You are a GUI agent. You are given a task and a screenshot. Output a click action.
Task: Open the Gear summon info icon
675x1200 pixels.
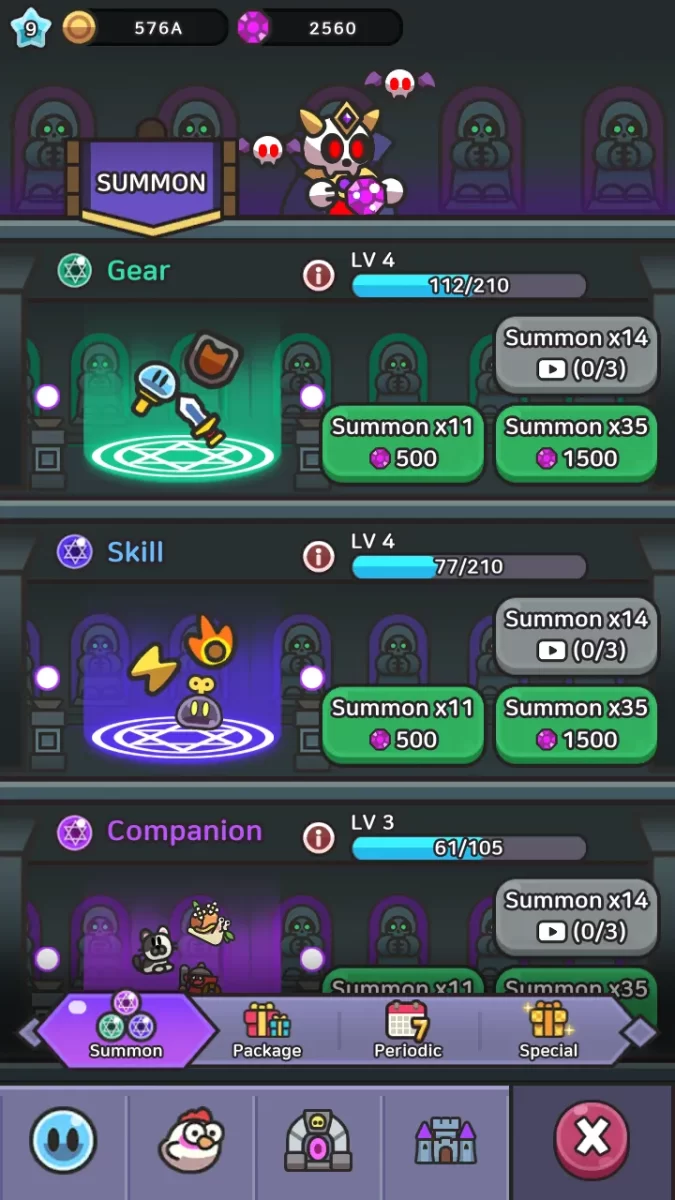pyautogui.click(x=319, y=274)
